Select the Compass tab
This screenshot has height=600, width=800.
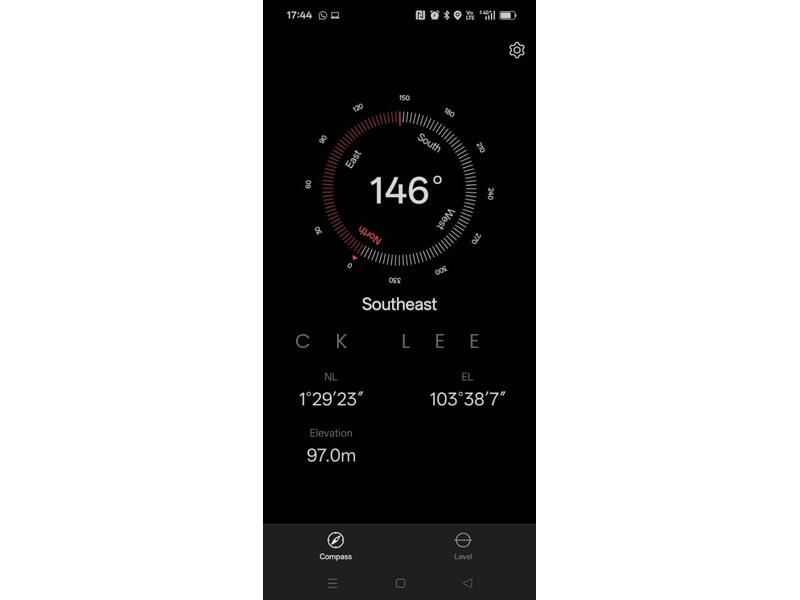[335, 546]
